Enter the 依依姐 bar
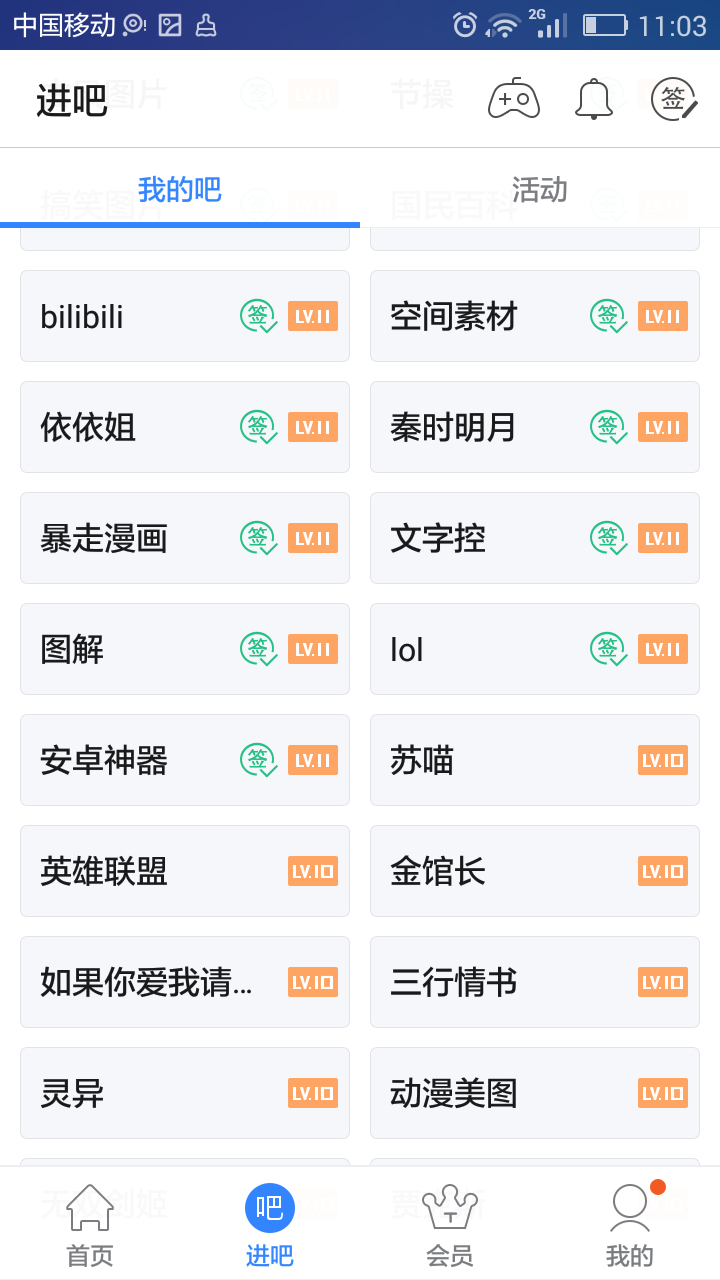The height and width of the screenshot is (1280, 720). tap(185, 427)
